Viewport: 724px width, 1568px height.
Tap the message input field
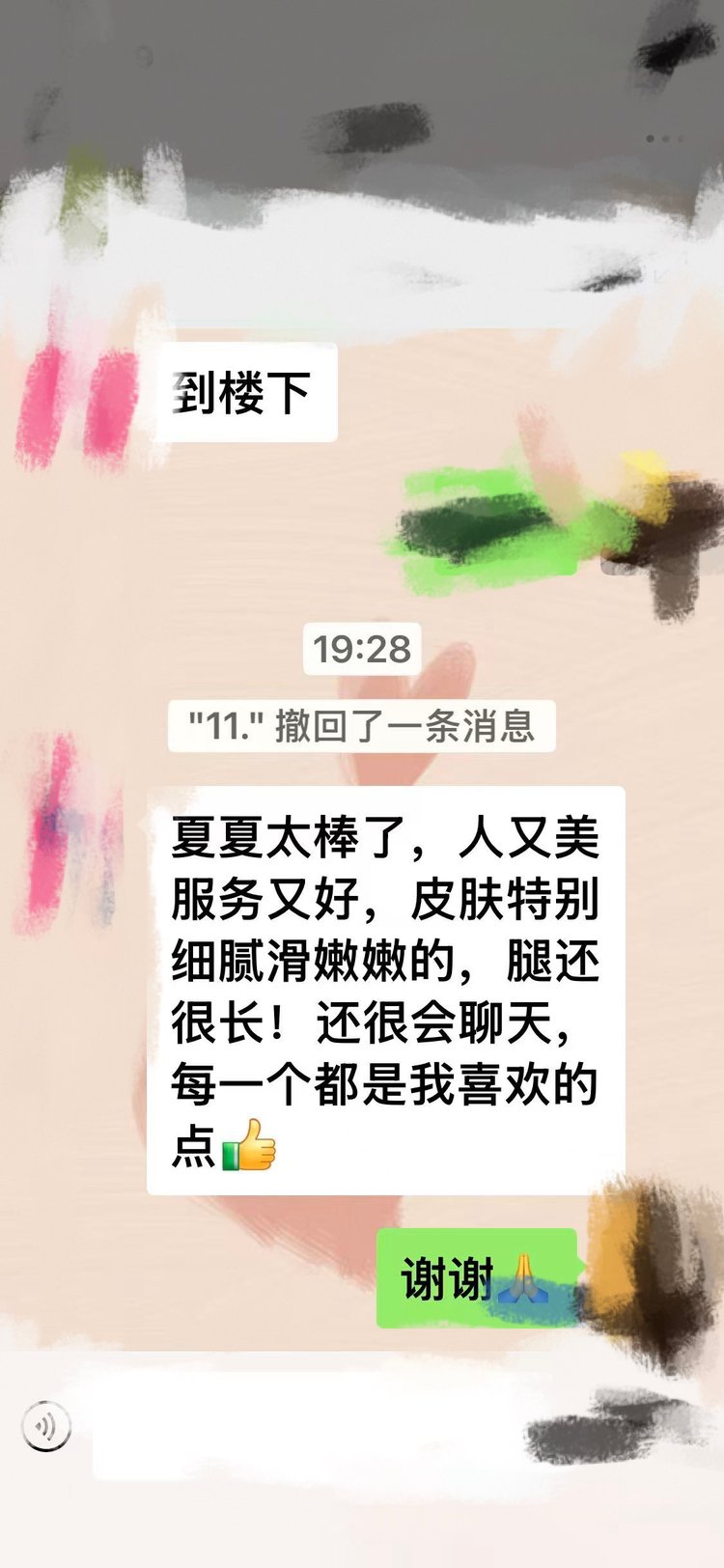pyautogui.click(x=309, y=1427)
